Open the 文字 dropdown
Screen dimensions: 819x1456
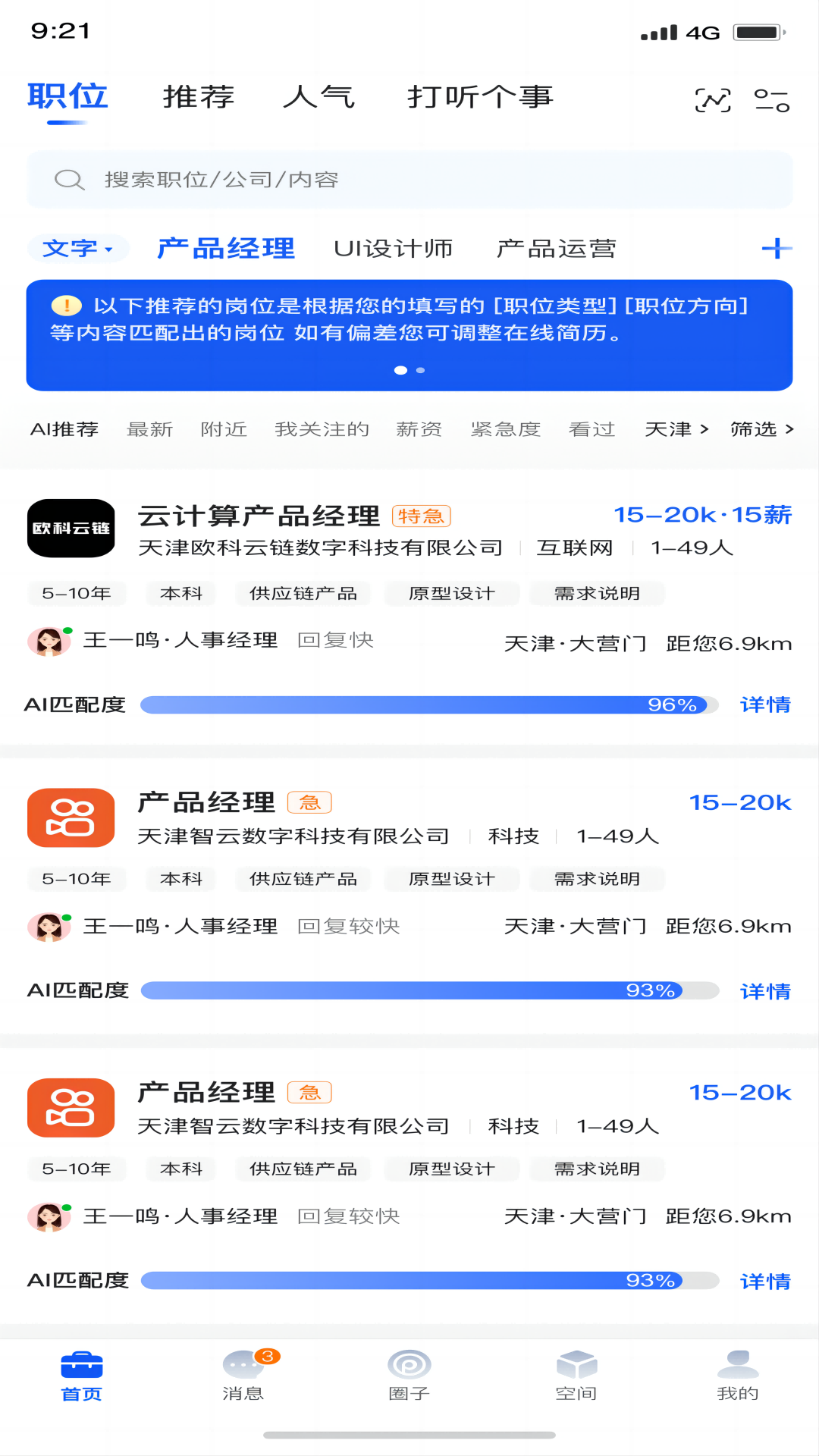click(x=78, y=248)
